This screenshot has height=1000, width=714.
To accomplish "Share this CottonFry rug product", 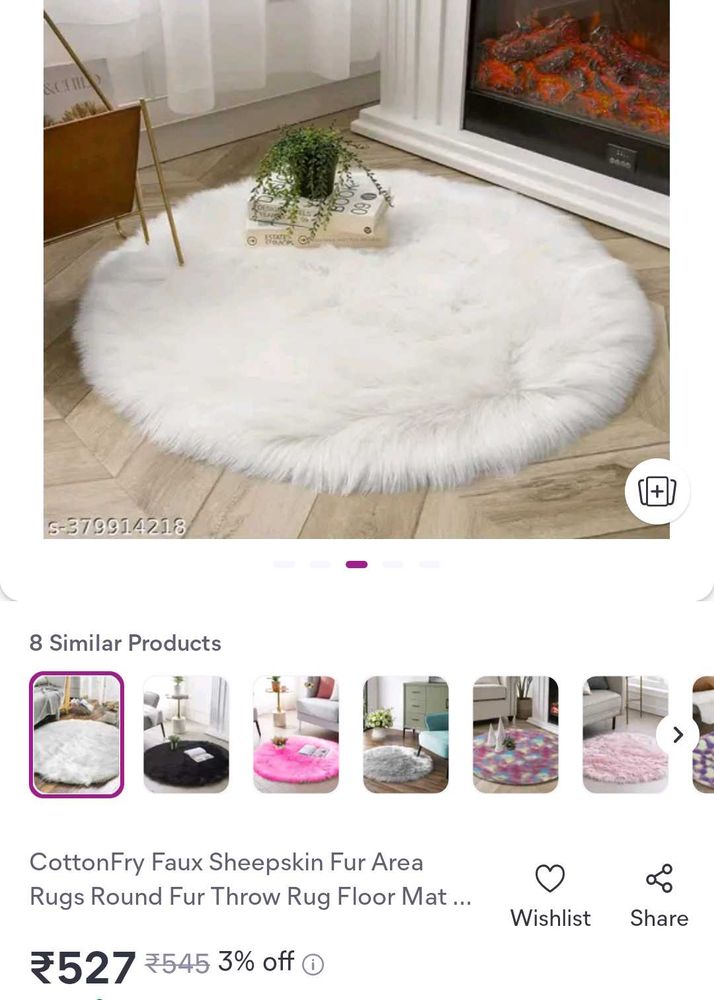I will [659, 896].
